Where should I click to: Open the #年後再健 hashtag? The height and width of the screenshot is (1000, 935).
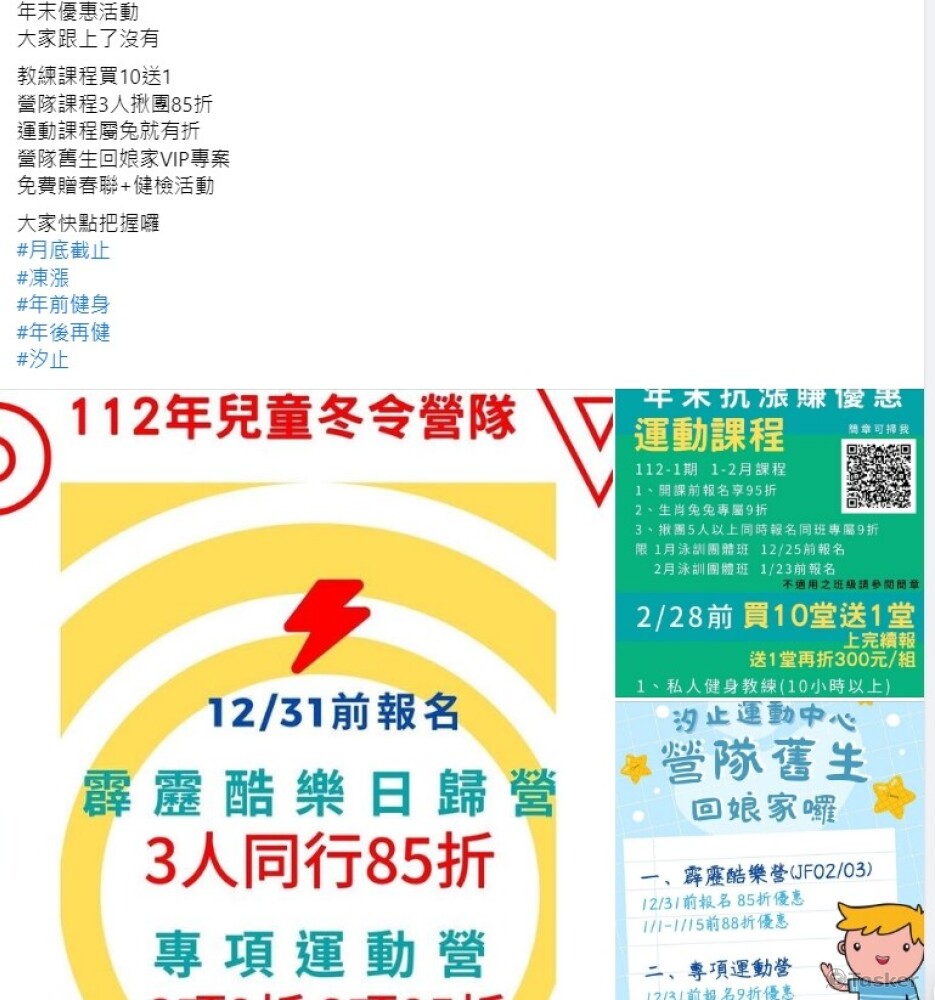click(63, 332)
